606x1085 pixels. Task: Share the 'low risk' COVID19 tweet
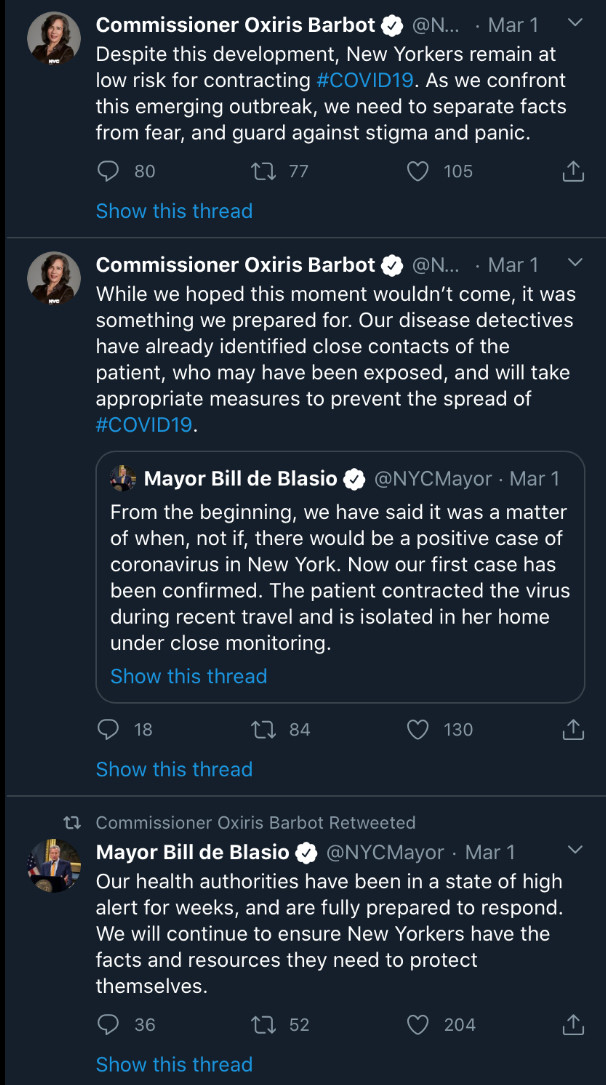pyautogui.click(x=573, y=171)
